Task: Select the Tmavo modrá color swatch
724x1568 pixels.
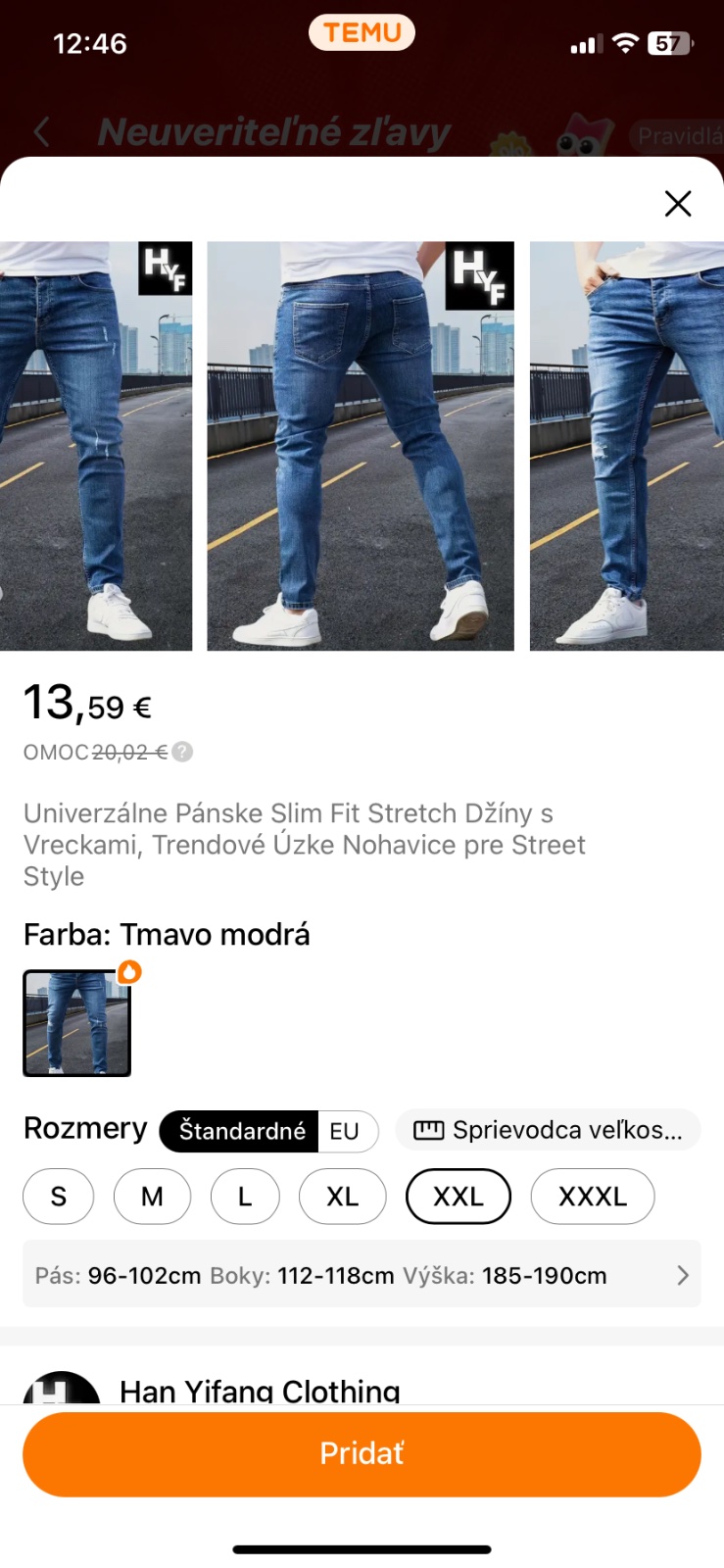Action: (x=77, y=1023)
